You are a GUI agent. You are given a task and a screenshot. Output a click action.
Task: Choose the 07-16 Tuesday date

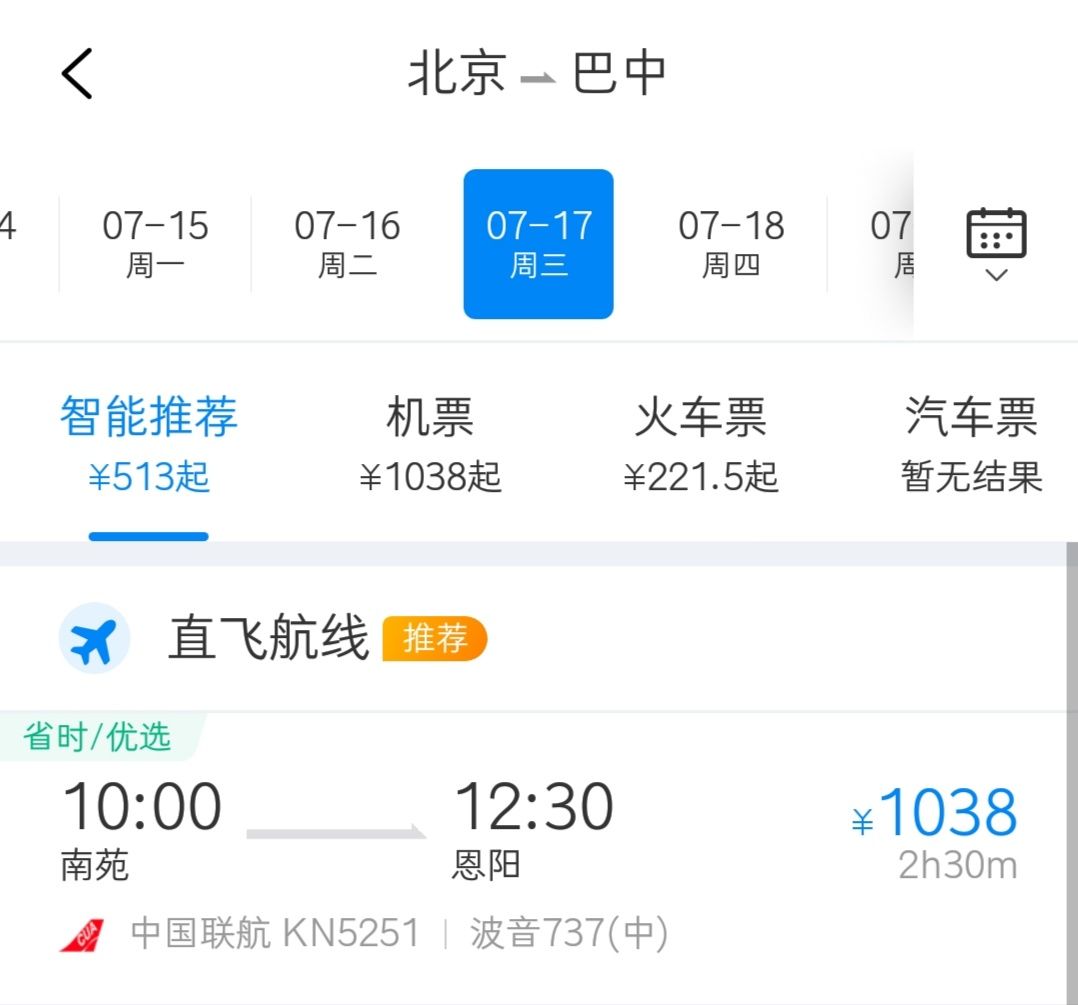click(347, 244)
